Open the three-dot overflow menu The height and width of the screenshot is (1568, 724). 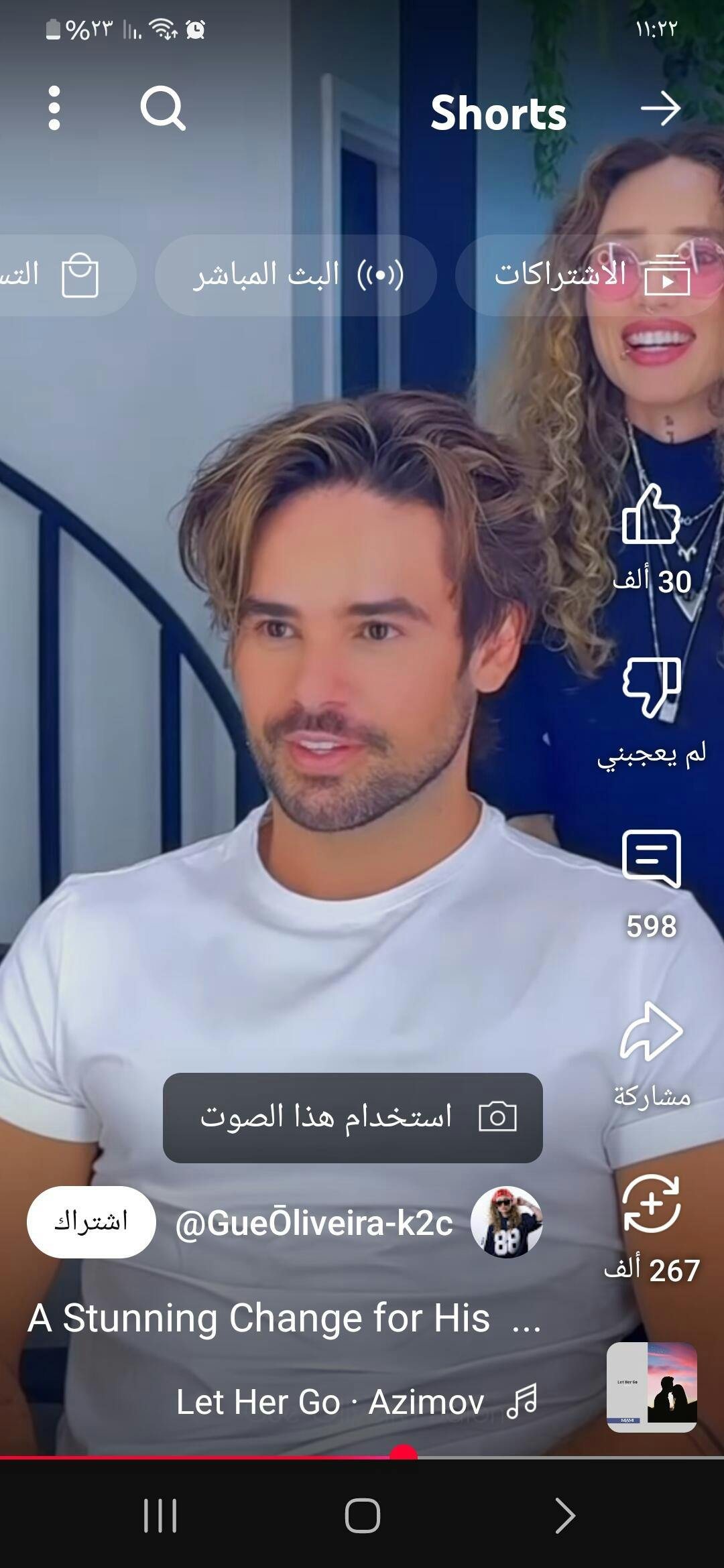54,108
